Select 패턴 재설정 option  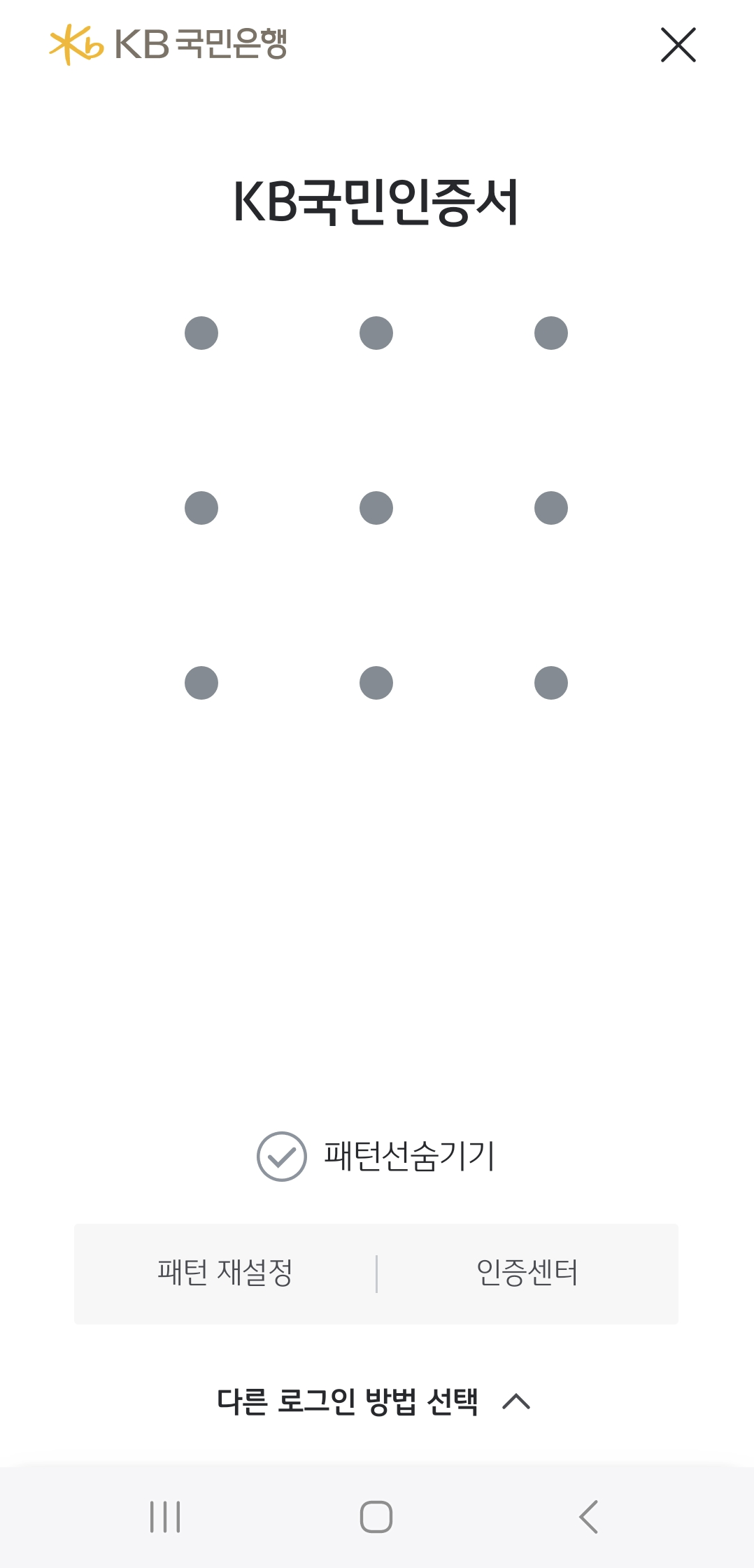coord(225,1272)
